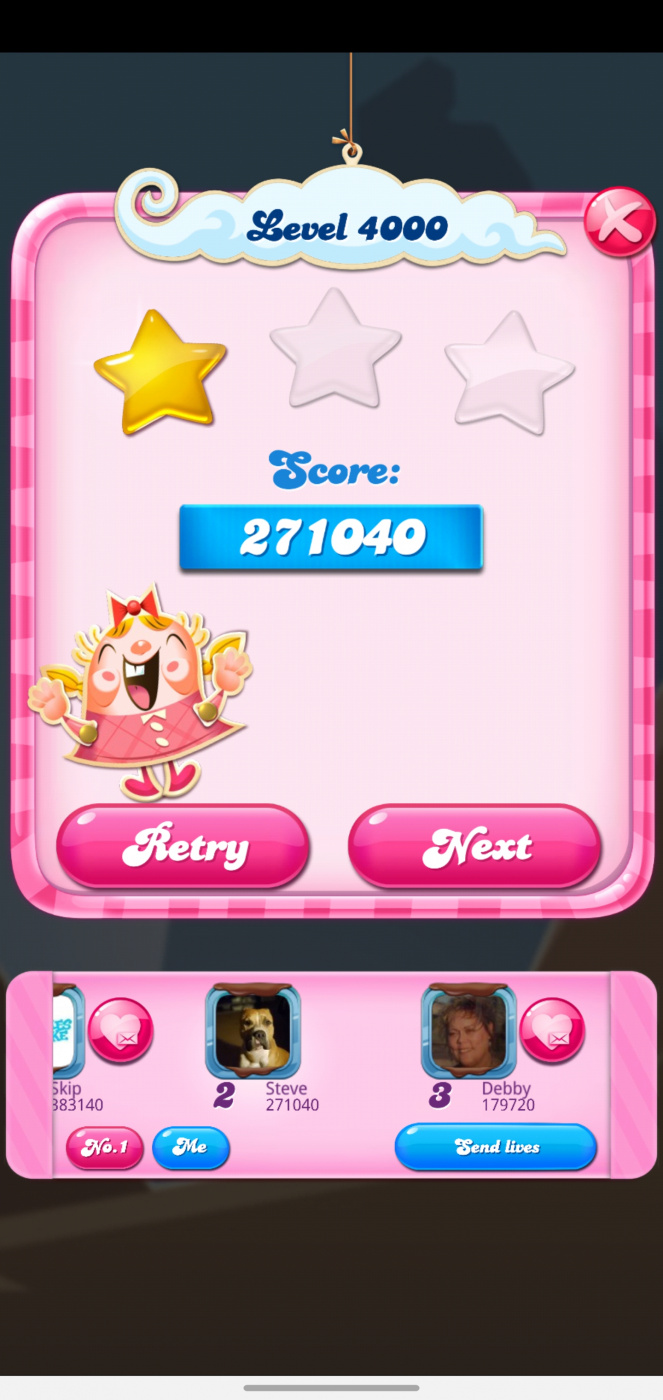
Task: Retry the level
Action: (x=183, y=847)
